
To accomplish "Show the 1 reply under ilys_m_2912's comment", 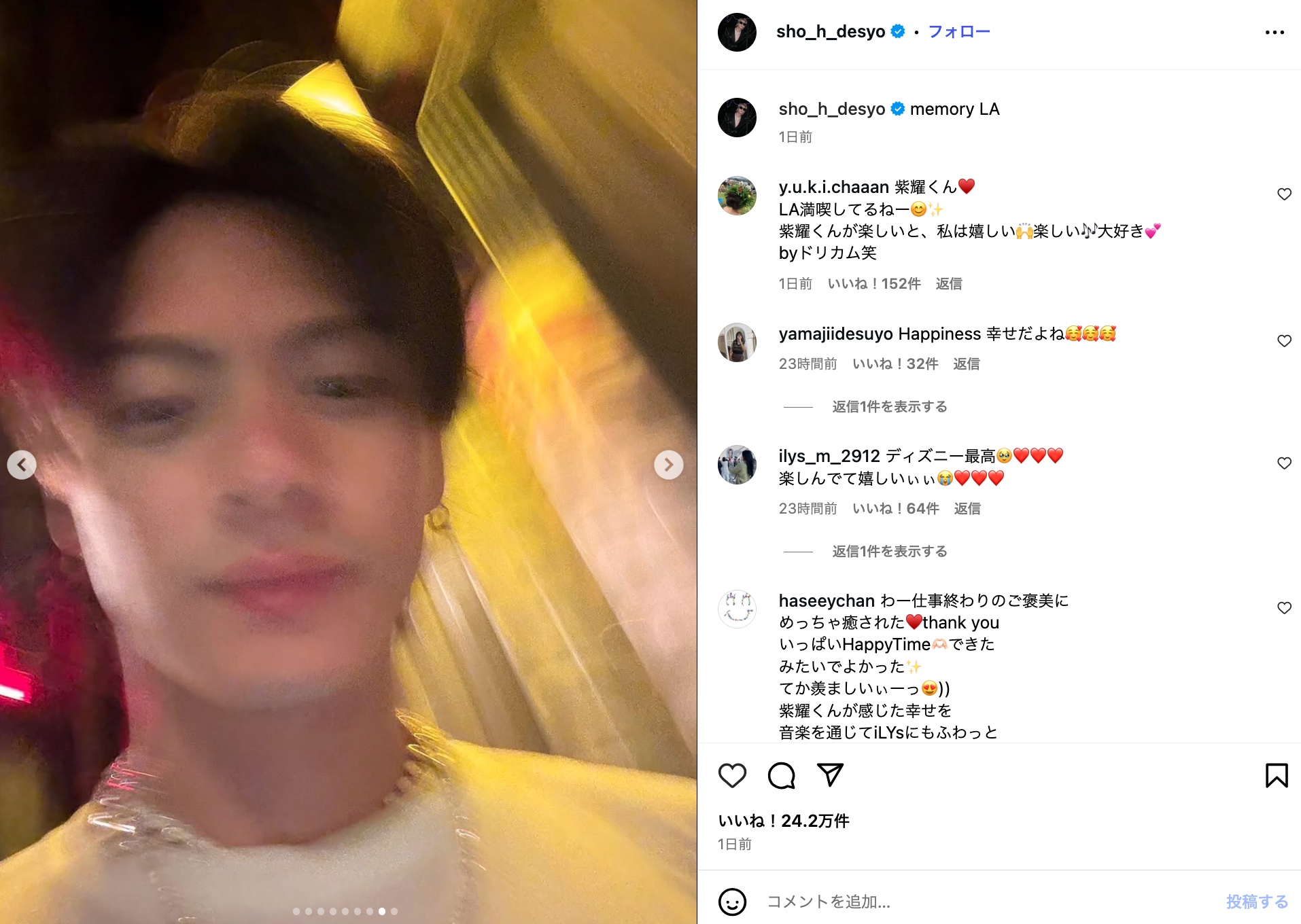I will click(x=889, y=552).
